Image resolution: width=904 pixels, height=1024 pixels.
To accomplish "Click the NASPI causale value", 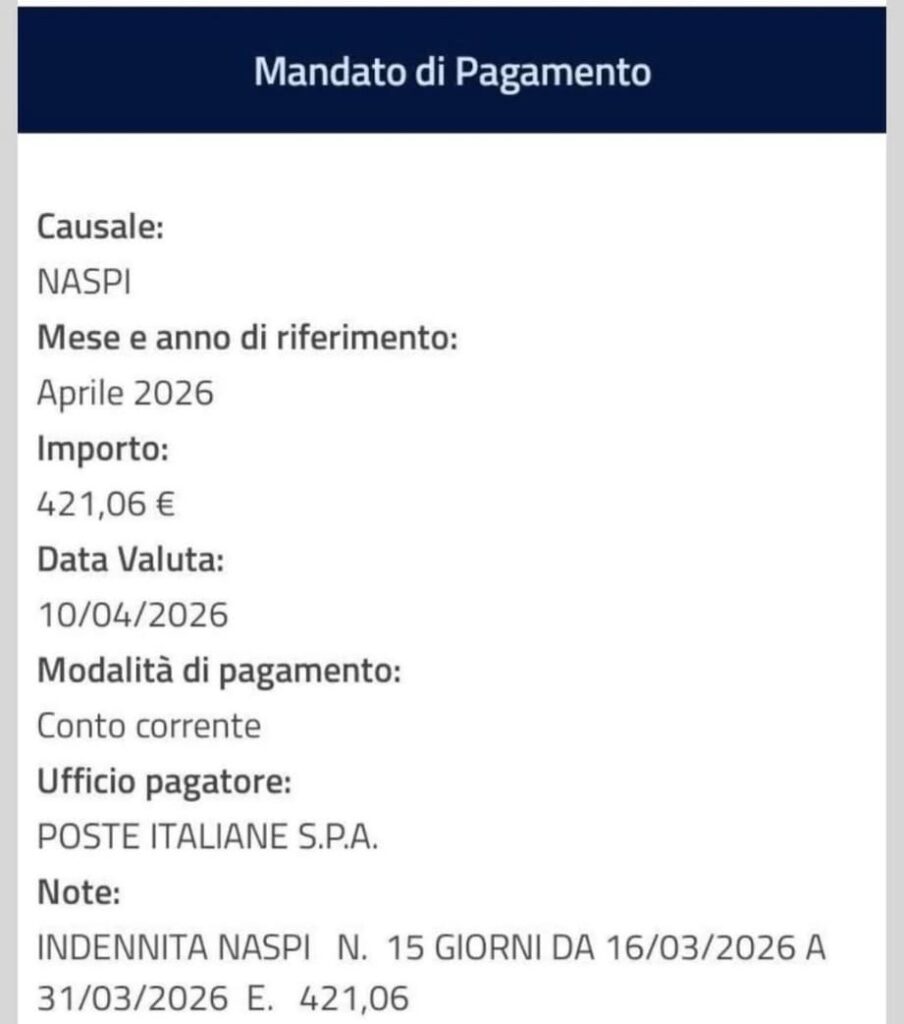I will tap(80, 282).
